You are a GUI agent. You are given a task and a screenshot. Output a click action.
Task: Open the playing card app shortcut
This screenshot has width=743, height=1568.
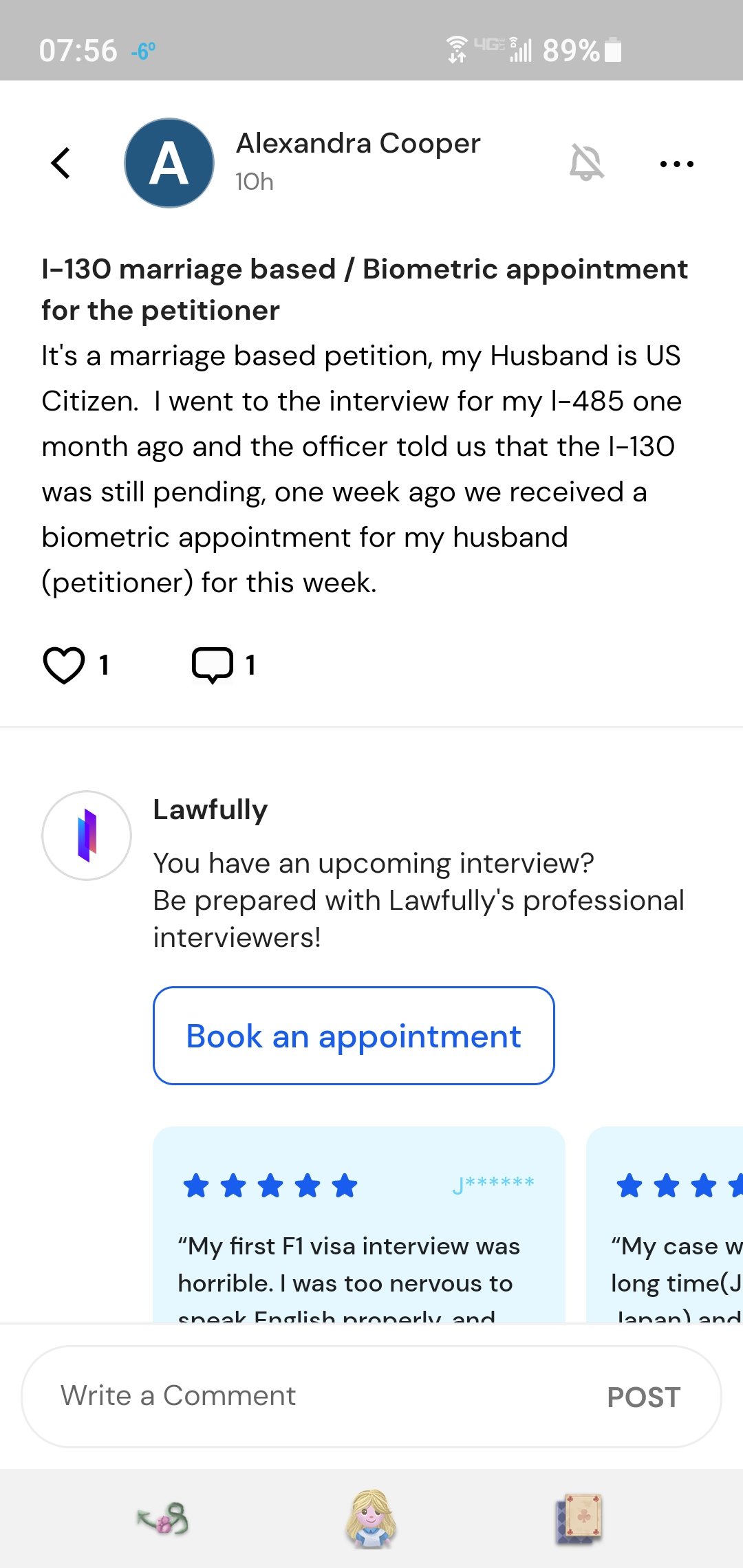tap(579, 1519)
